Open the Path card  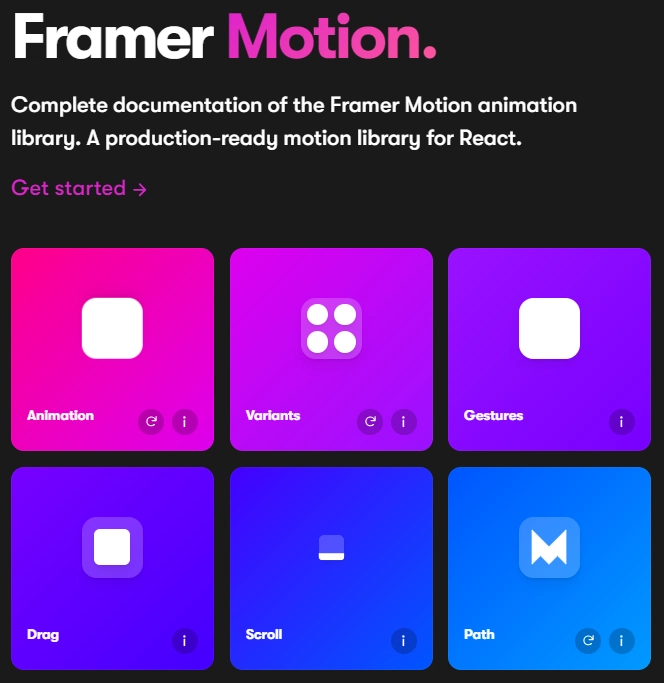click(x=549, y=548)
